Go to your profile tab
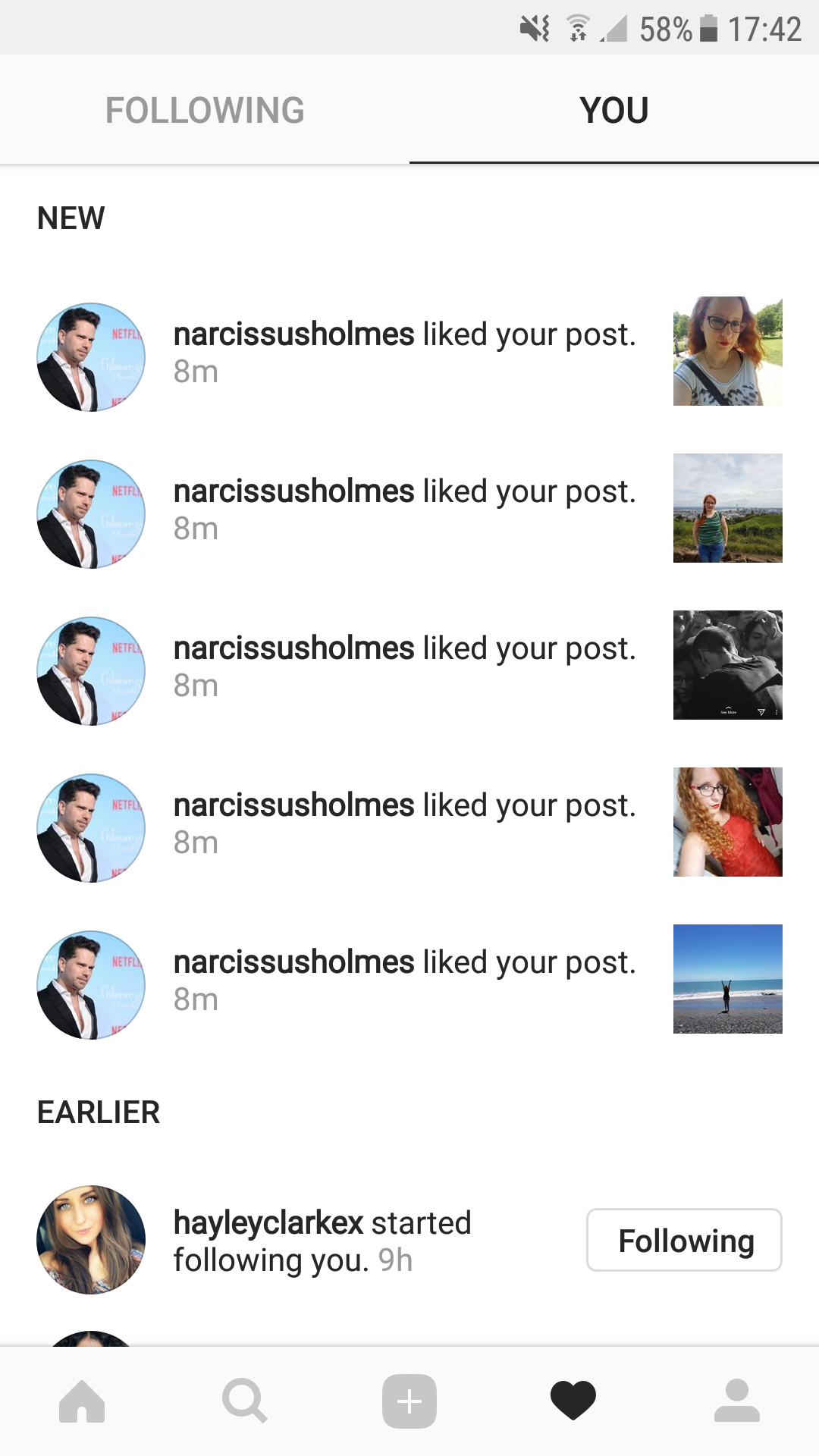 (736, 1401)
